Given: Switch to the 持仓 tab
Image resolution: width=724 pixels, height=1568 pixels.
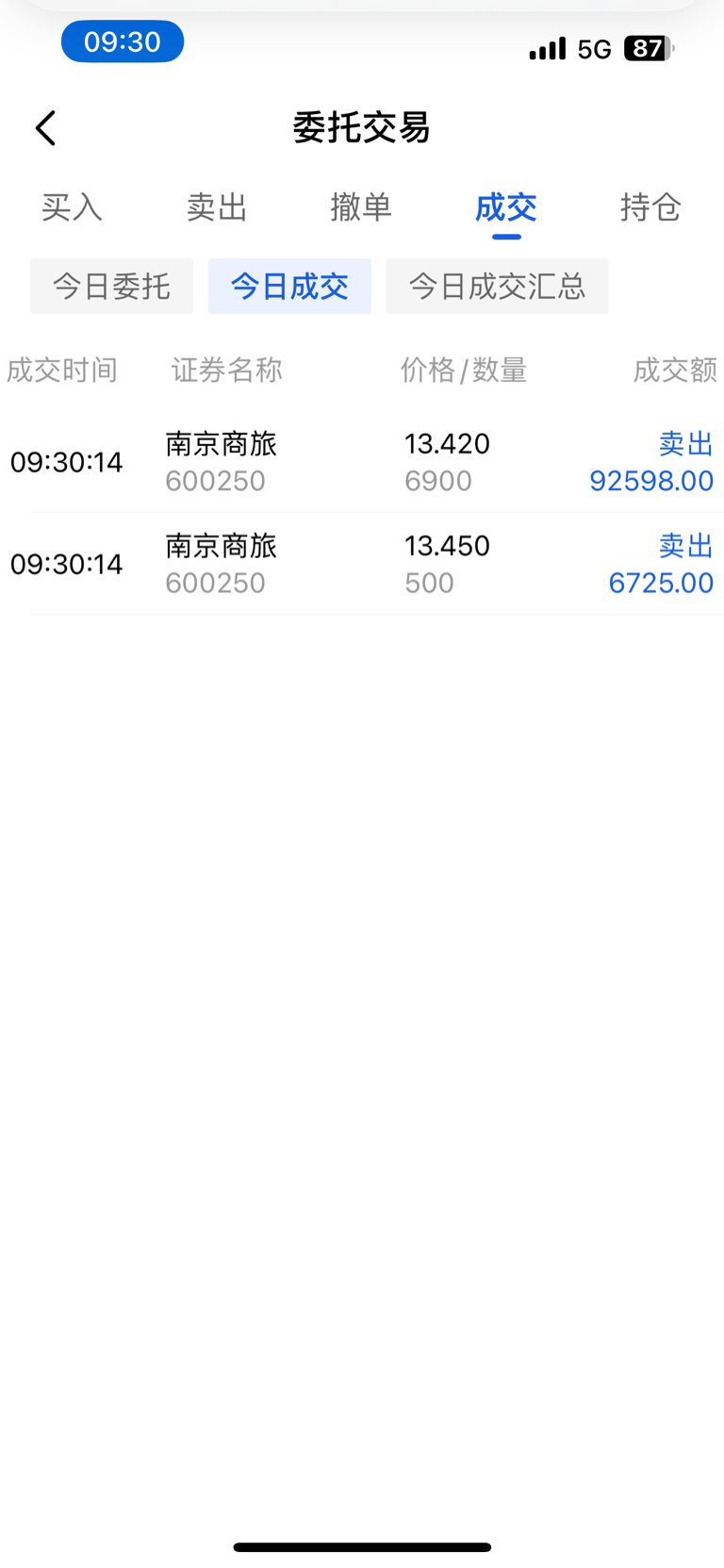Looking at the screenshot, I should (650, 207).
